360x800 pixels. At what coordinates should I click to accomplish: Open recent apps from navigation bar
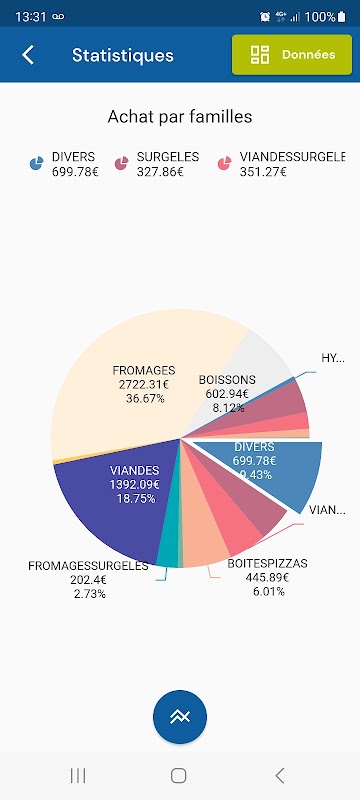click(78, 776)
